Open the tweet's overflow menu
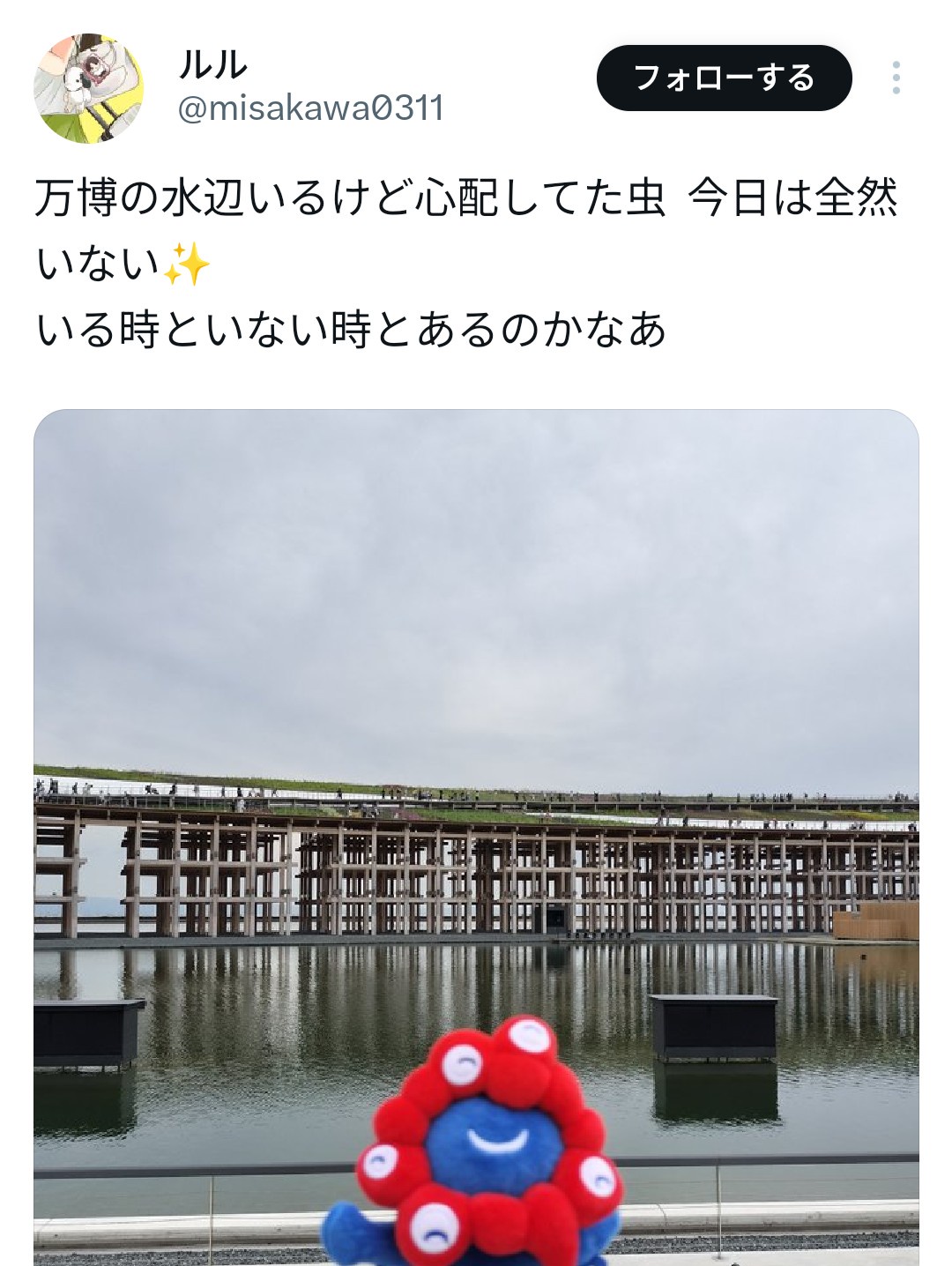 coord(896,78)
